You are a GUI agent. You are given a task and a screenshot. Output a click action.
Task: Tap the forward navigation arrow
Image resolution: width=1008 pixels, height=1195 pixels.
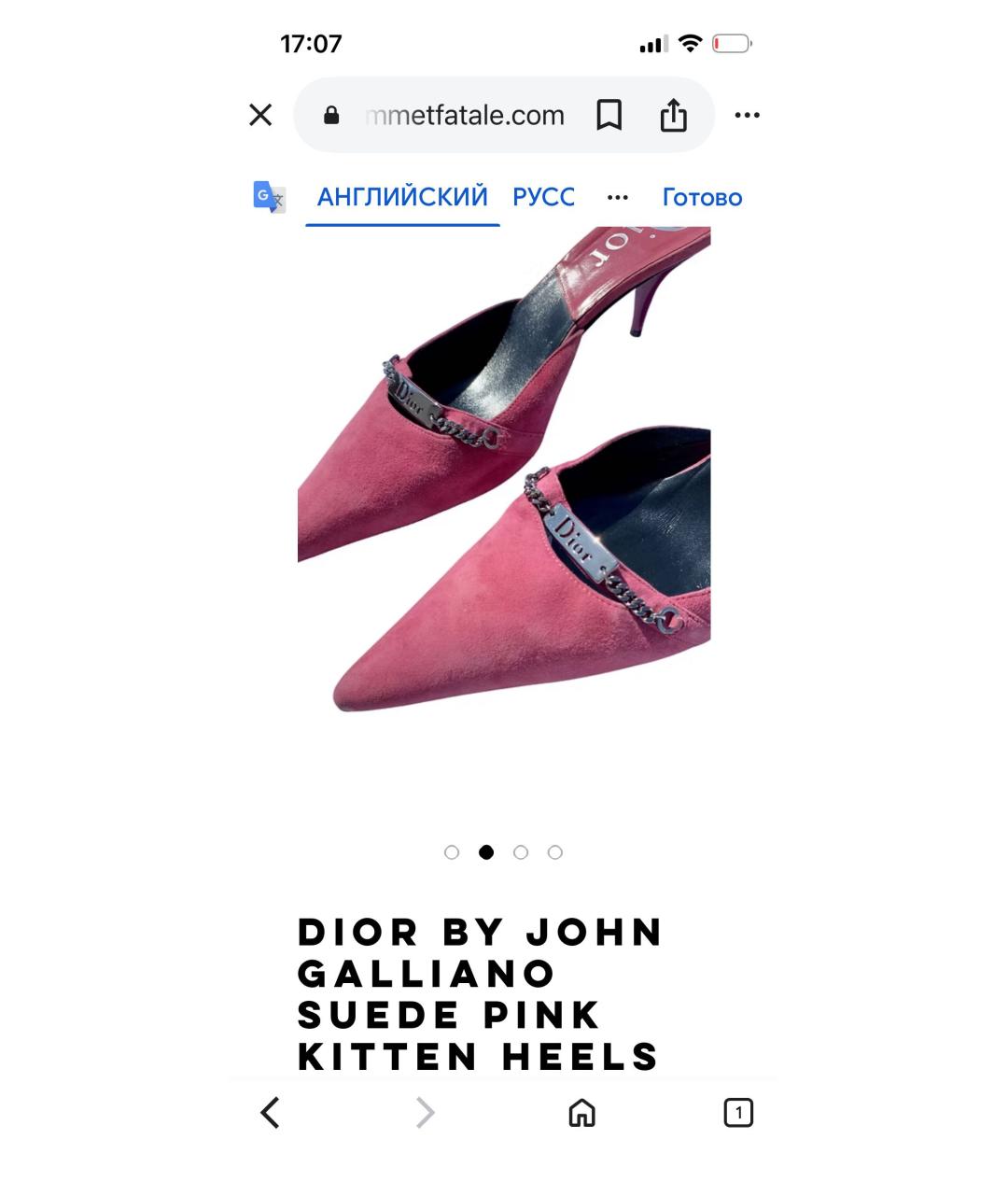[x=425, y=1113]
